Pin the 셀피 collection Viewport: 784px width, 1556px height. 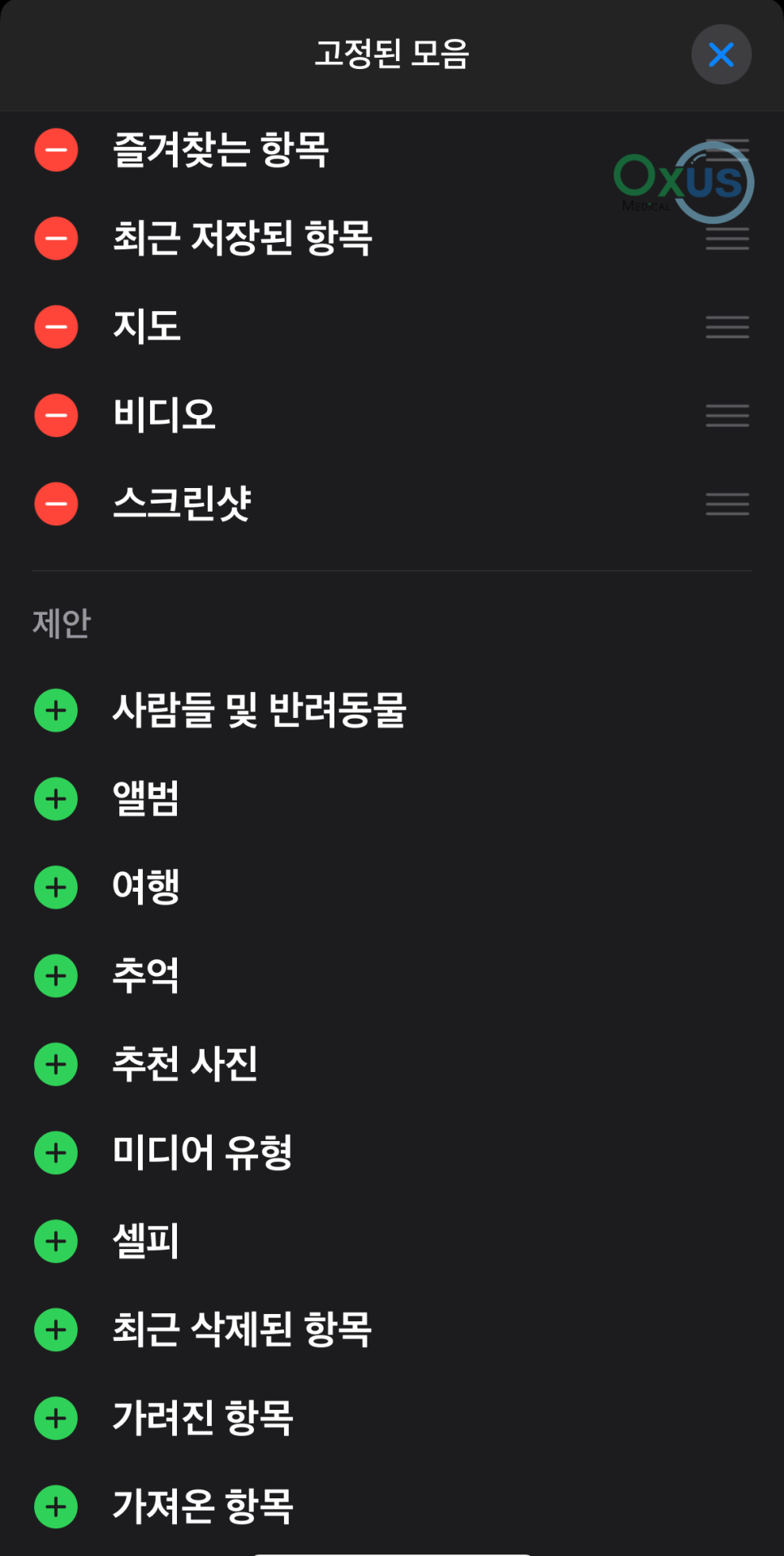tap(56, 1242)
